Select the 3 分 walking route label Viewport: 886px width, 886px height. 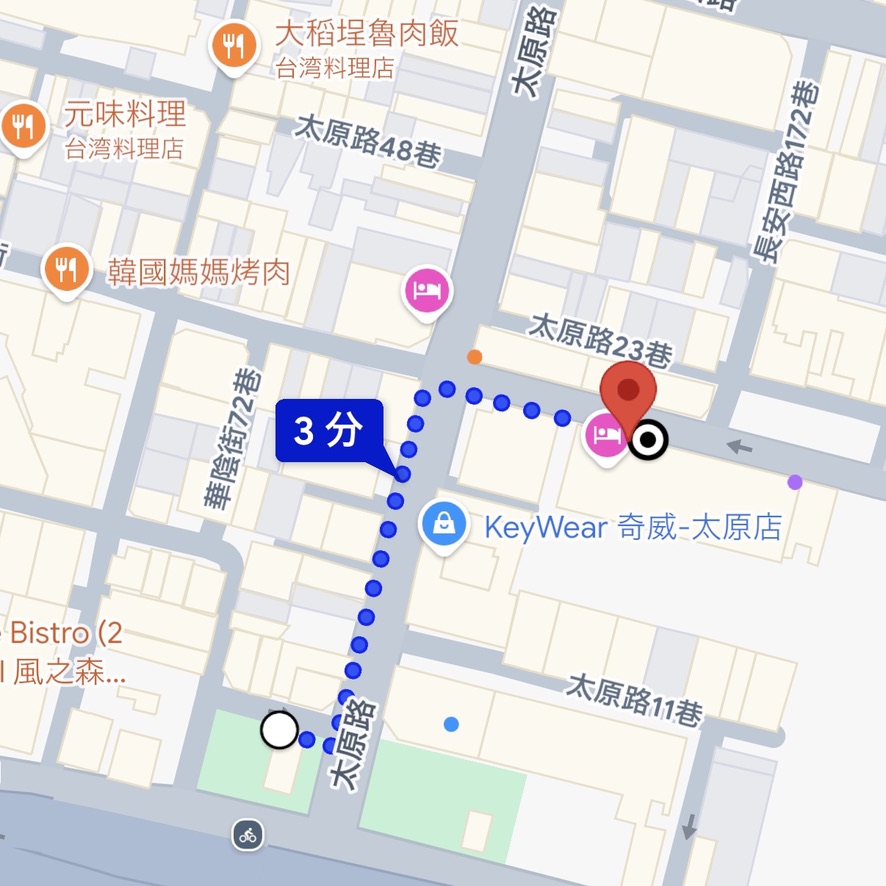pyautogui.click(x=329, y=431)
